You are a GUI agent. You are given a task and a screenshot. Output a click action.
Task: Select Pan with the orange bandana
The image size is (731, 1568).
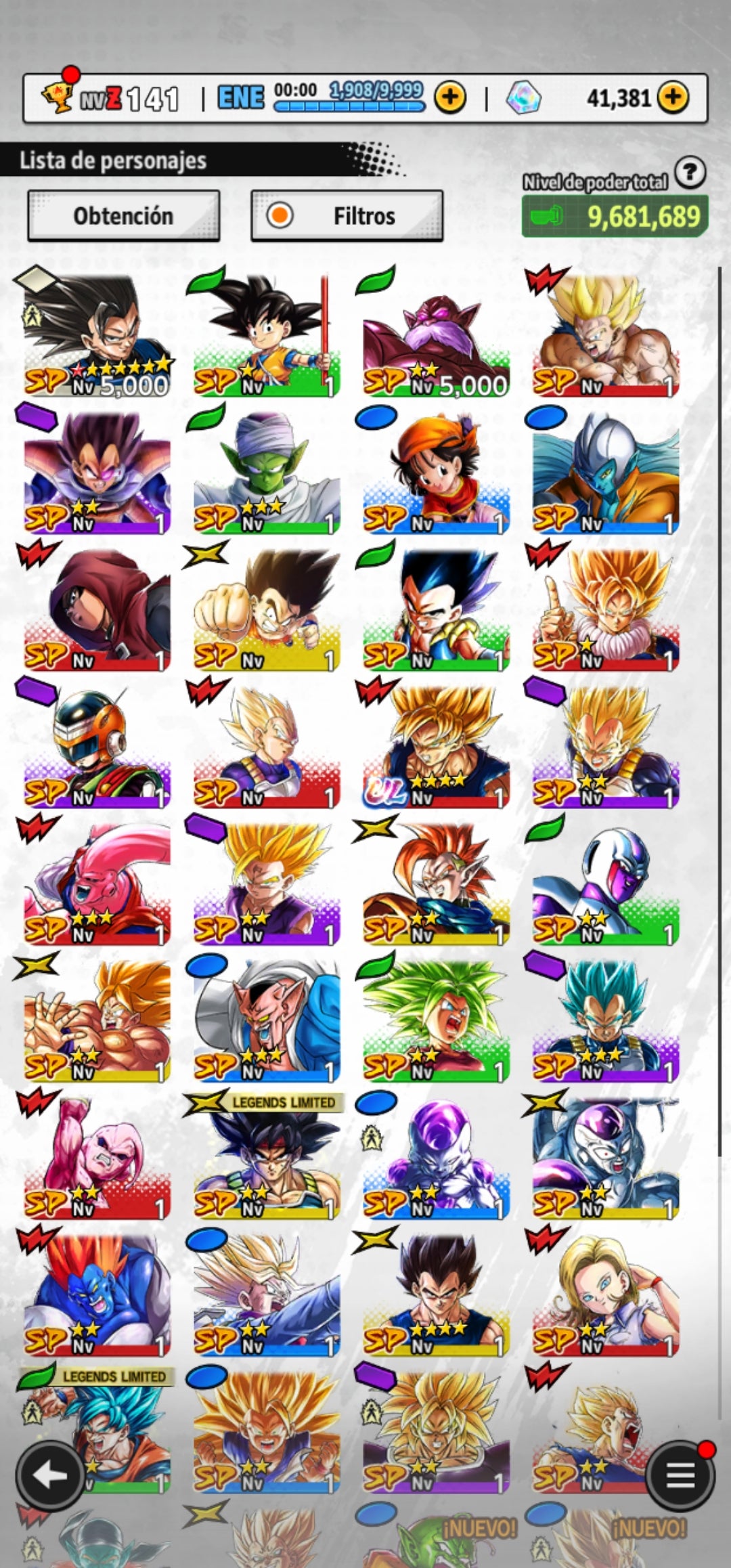(436, 473)
